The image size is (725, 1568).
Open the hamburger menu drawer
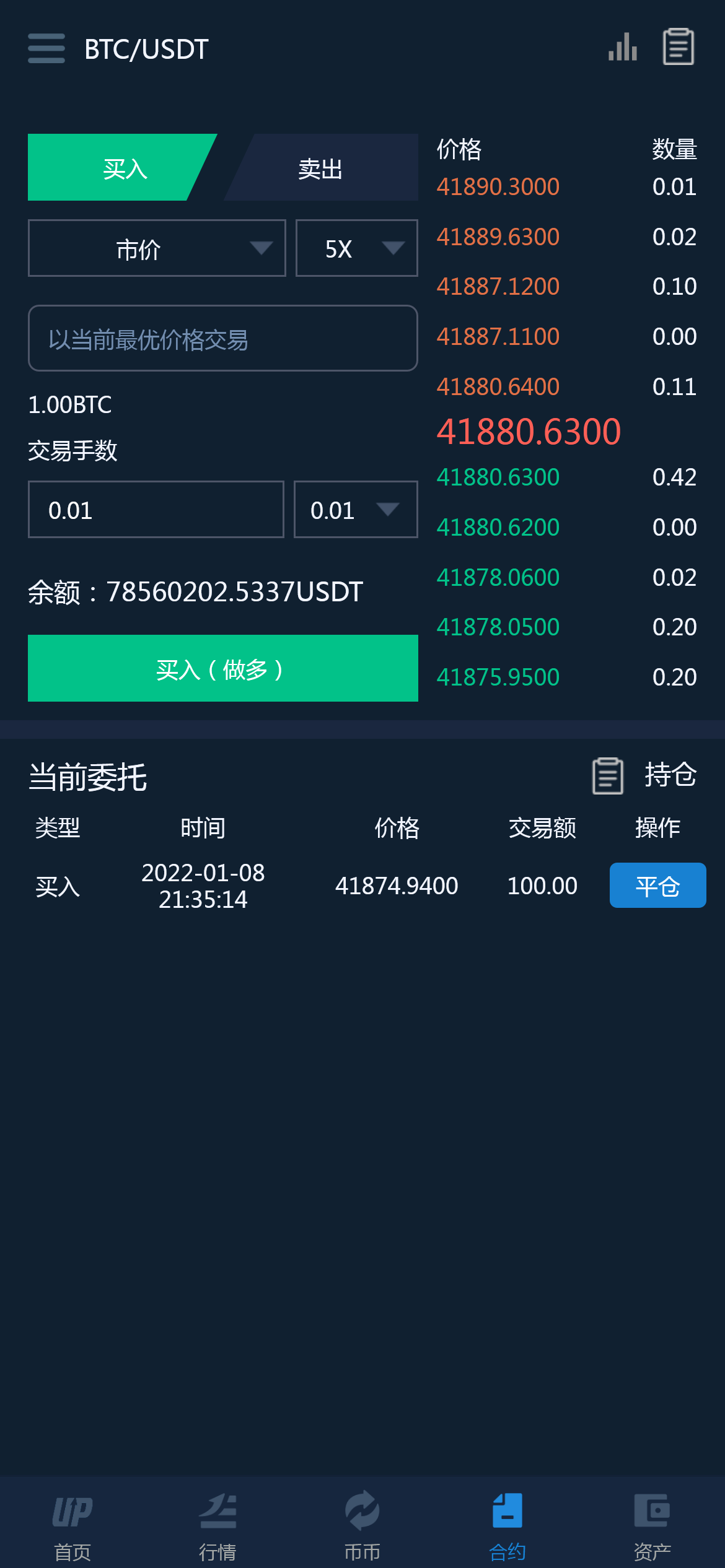click(46, 48)
